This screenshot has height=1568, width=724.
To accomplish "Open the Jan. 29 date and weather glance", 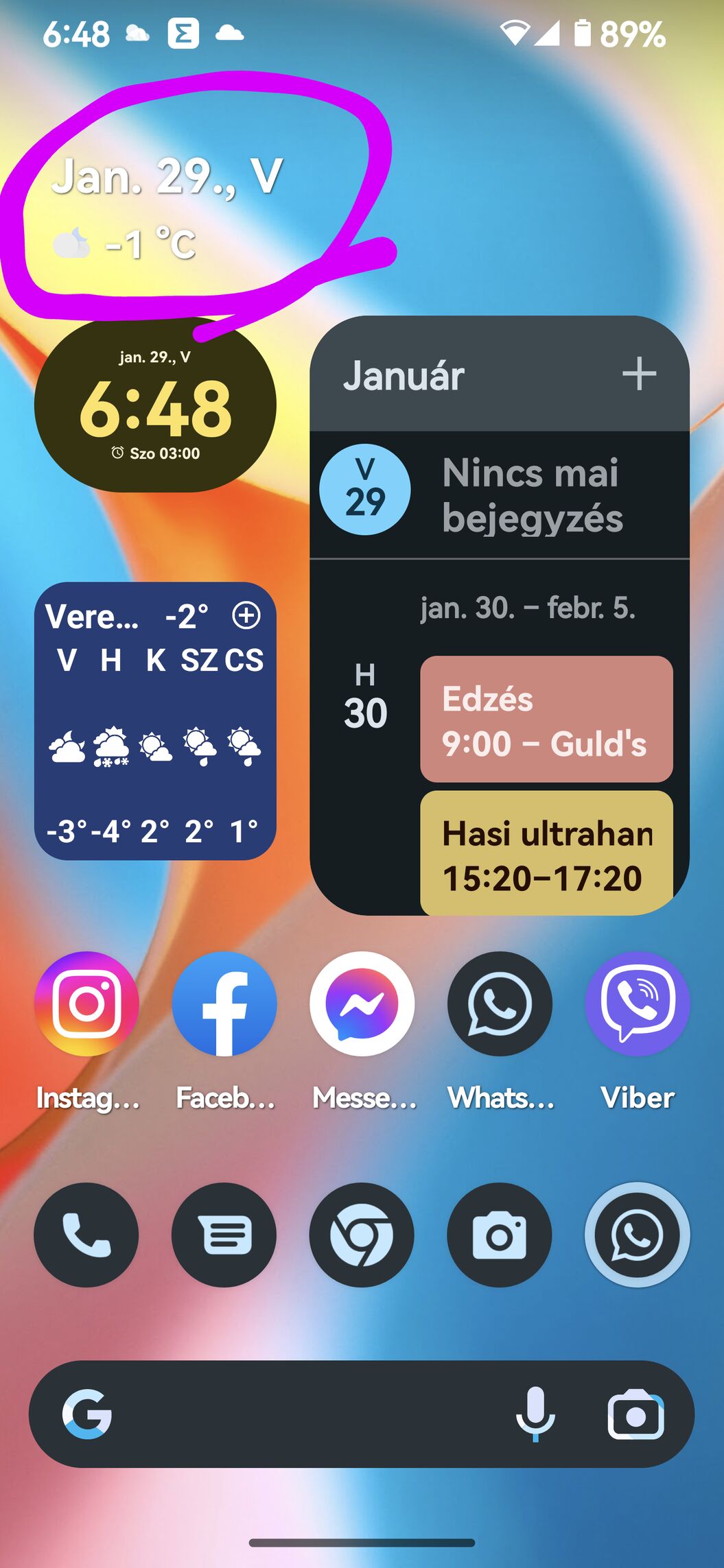I will 167,209.
